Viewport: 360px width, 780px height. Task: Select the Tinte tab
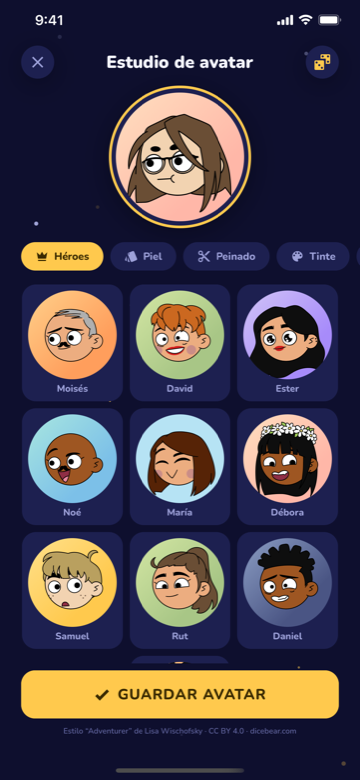point(313,257)
